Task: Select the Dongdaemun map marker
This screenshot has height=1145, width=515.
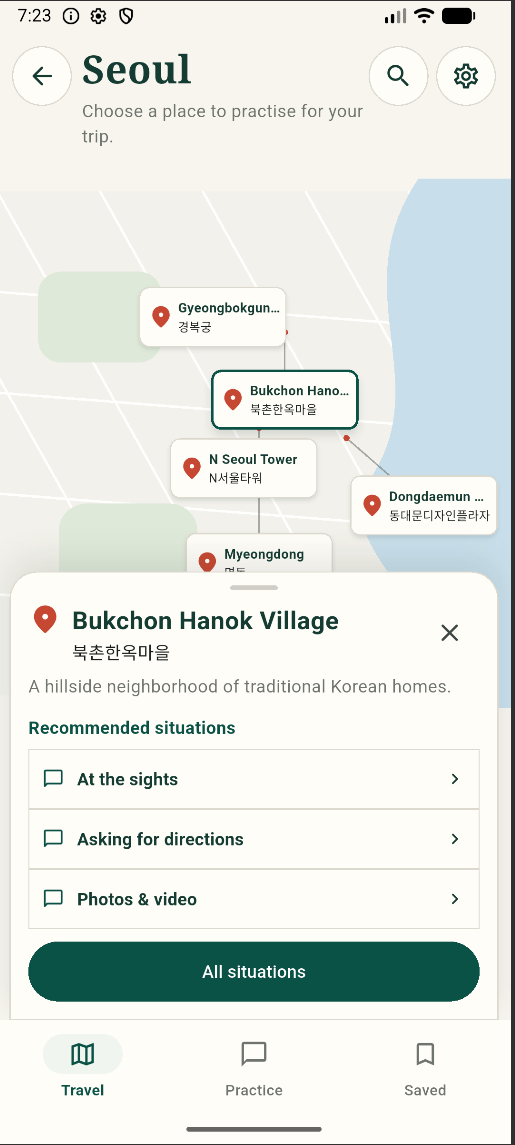Action: tap(424, 505)
